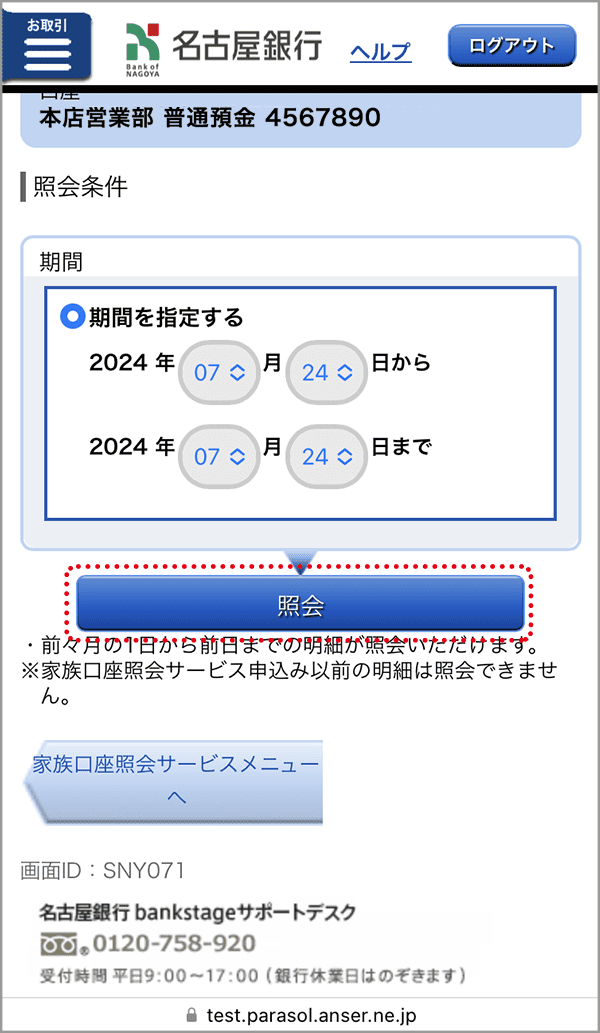Open the start month dropdown
This screenshot has height=1033, width=600.
pyautogui.click(x=219, y=373)
